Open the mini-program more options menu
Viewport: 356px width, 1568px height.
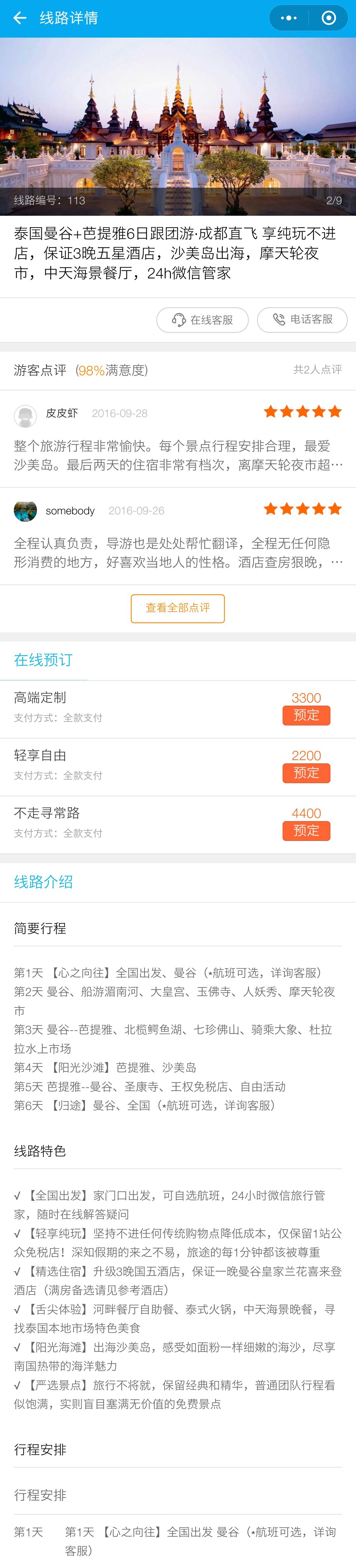click(289, 18)
